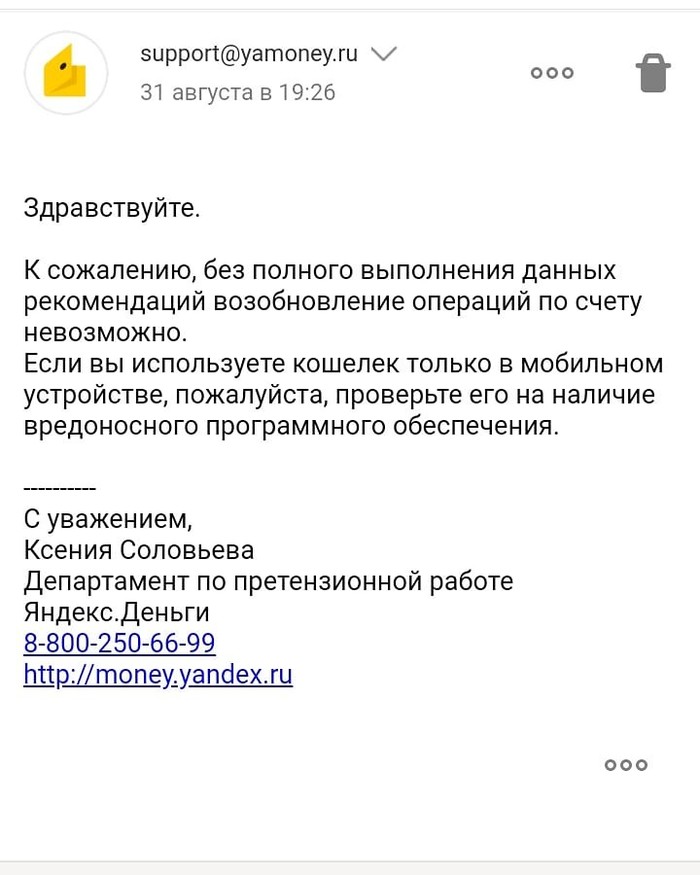Open the three-dot menu below the message

tap(626, 765)
